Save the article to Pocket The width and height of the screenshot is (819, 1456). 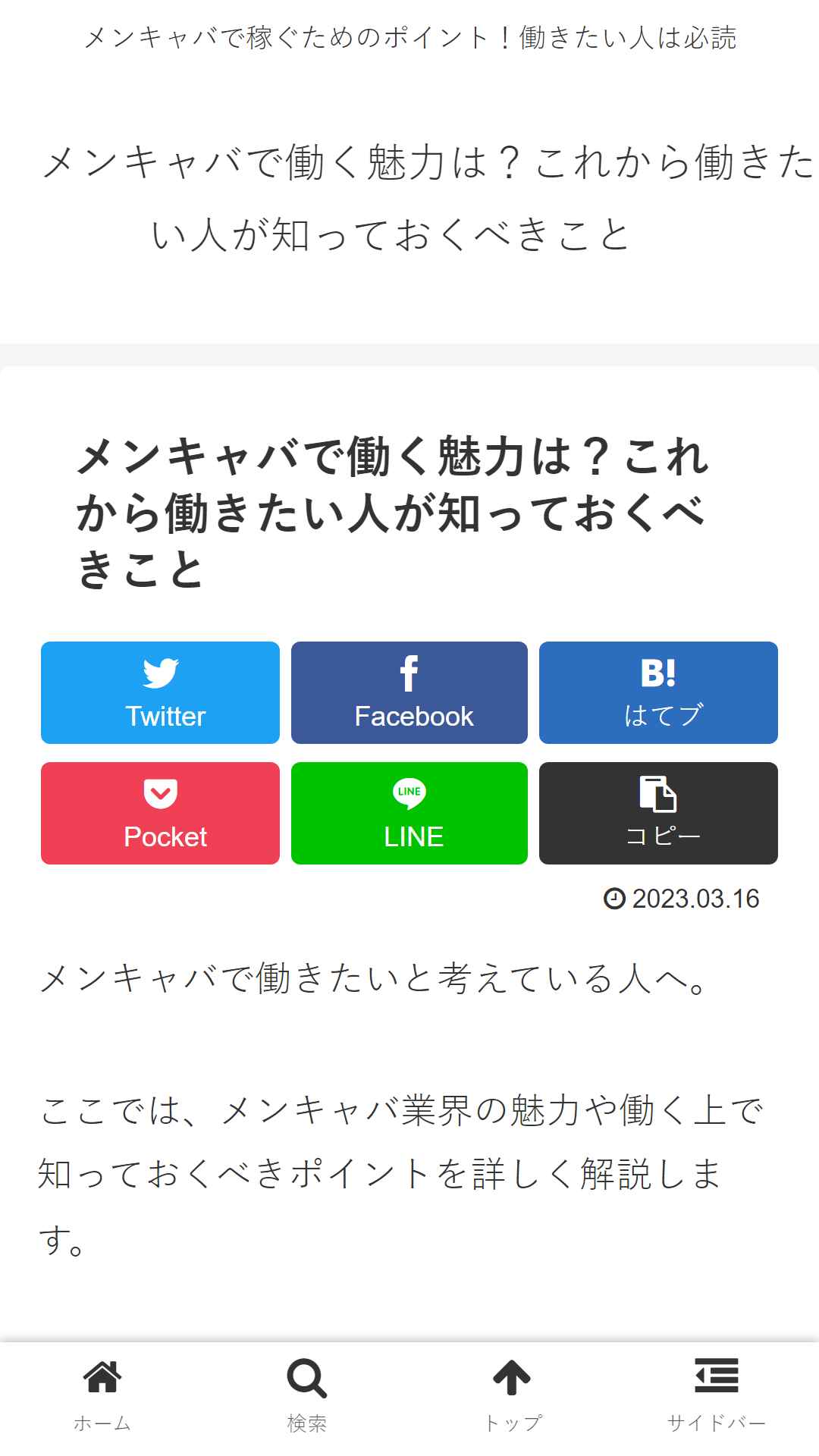[x=160, y=813]
